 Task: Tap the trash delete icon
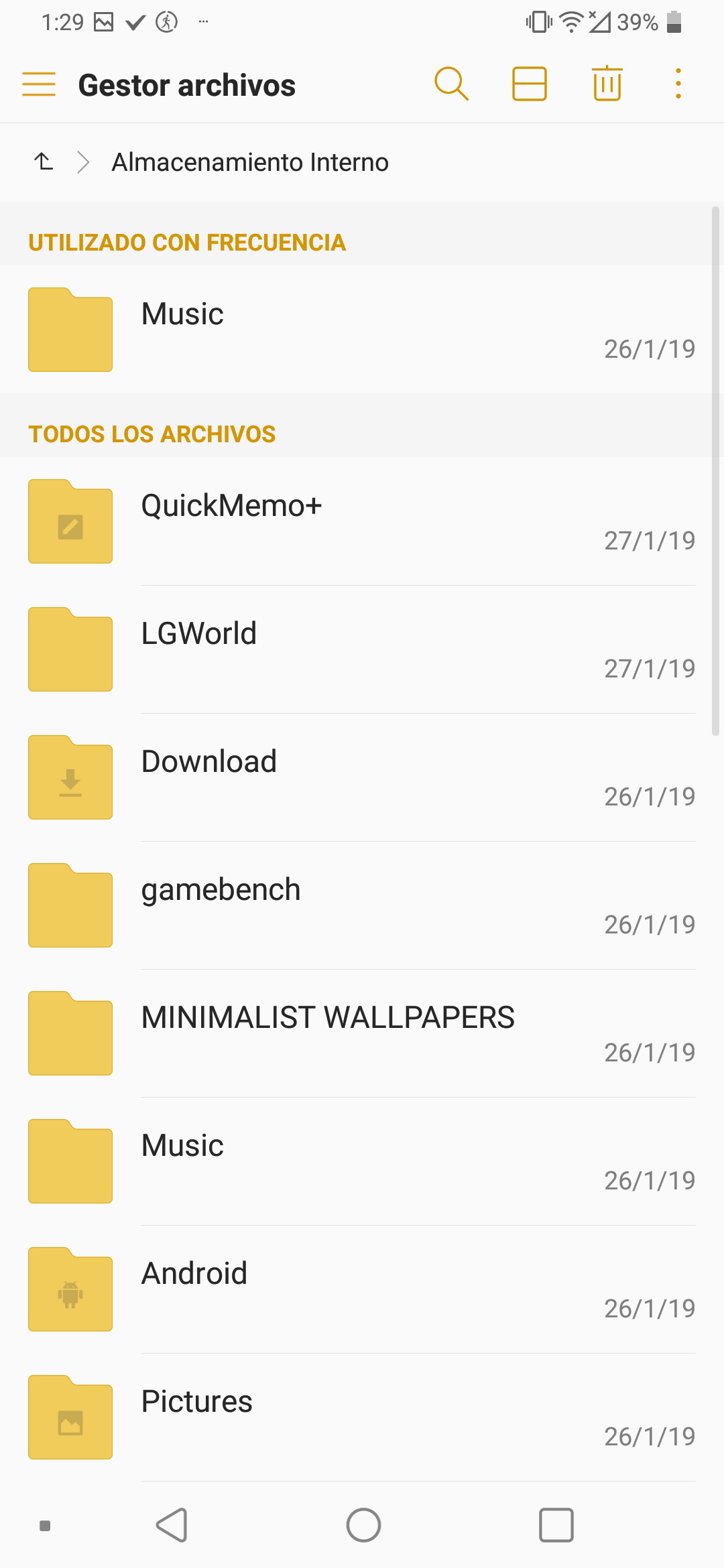pyautogui.click(x=607, y=84)
